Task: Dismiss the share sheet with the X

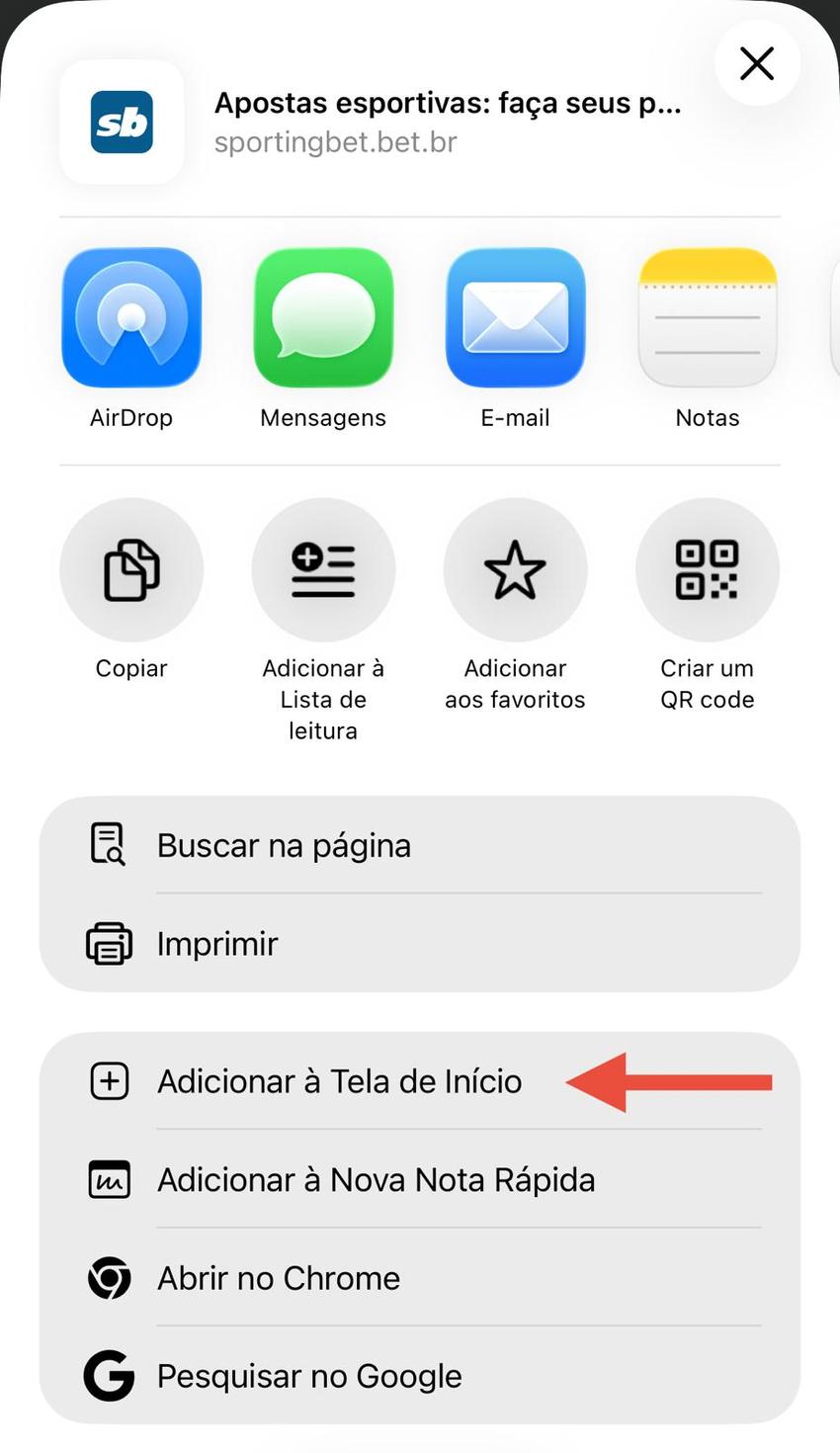Action: pyautogui.click(x=756, y=63)
